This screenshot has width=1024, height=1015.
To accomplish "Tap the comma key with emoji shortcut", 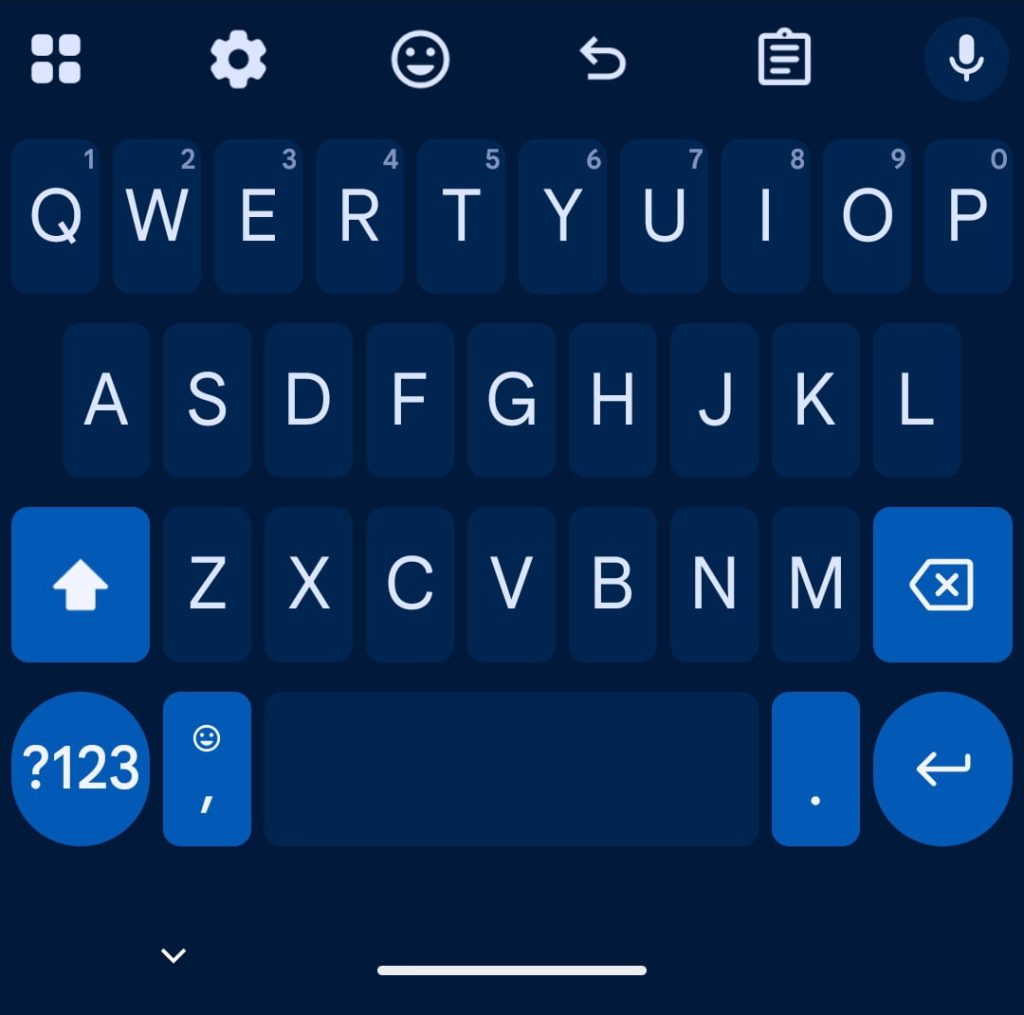I will 207,768.
